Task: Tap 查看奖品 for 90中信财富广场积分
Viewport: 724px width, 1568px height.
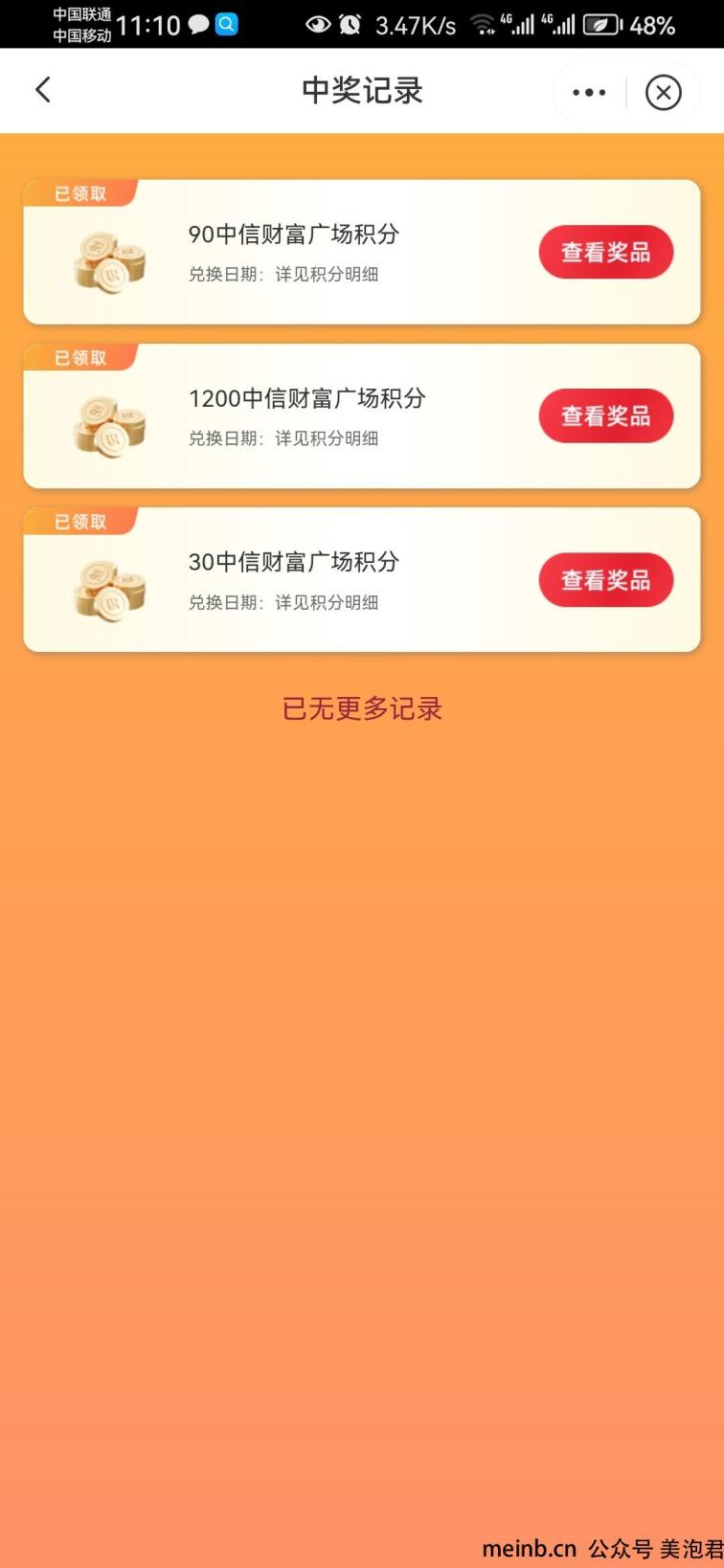Action: (605, 253)
